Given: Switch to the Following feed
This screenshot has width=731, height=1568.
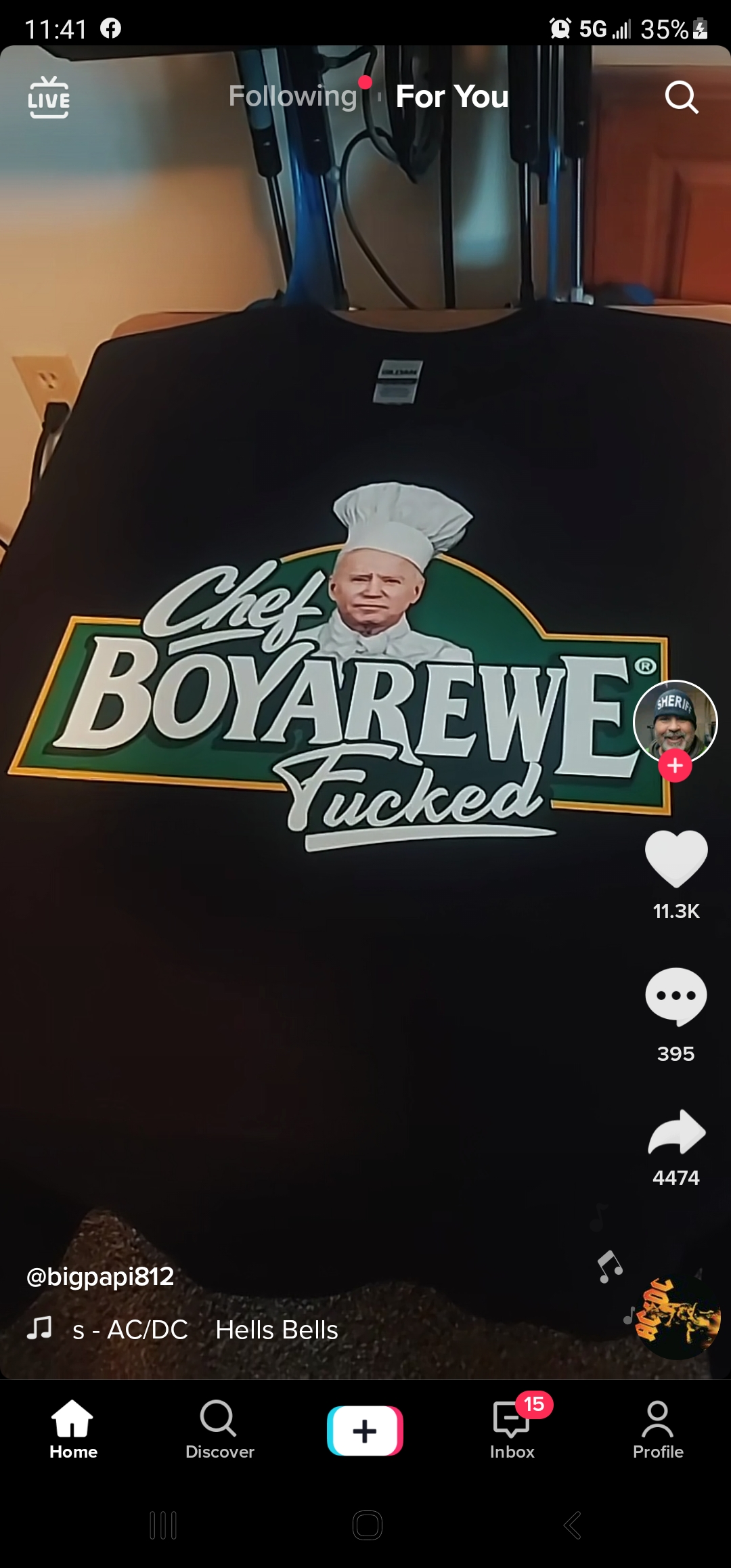Looking at the screenshot, I should 292,96.
